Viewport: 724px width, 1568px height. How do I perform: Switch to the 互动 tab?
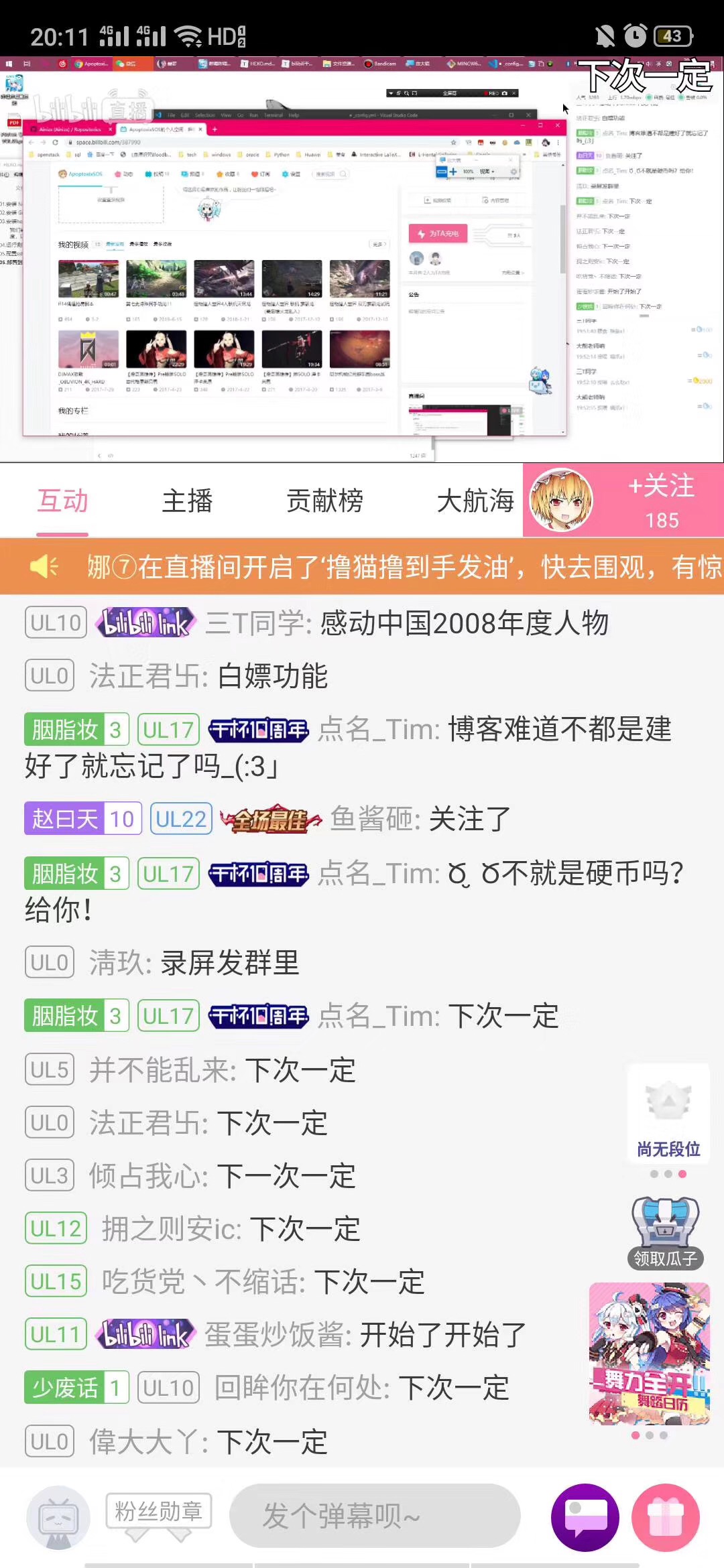62,501
